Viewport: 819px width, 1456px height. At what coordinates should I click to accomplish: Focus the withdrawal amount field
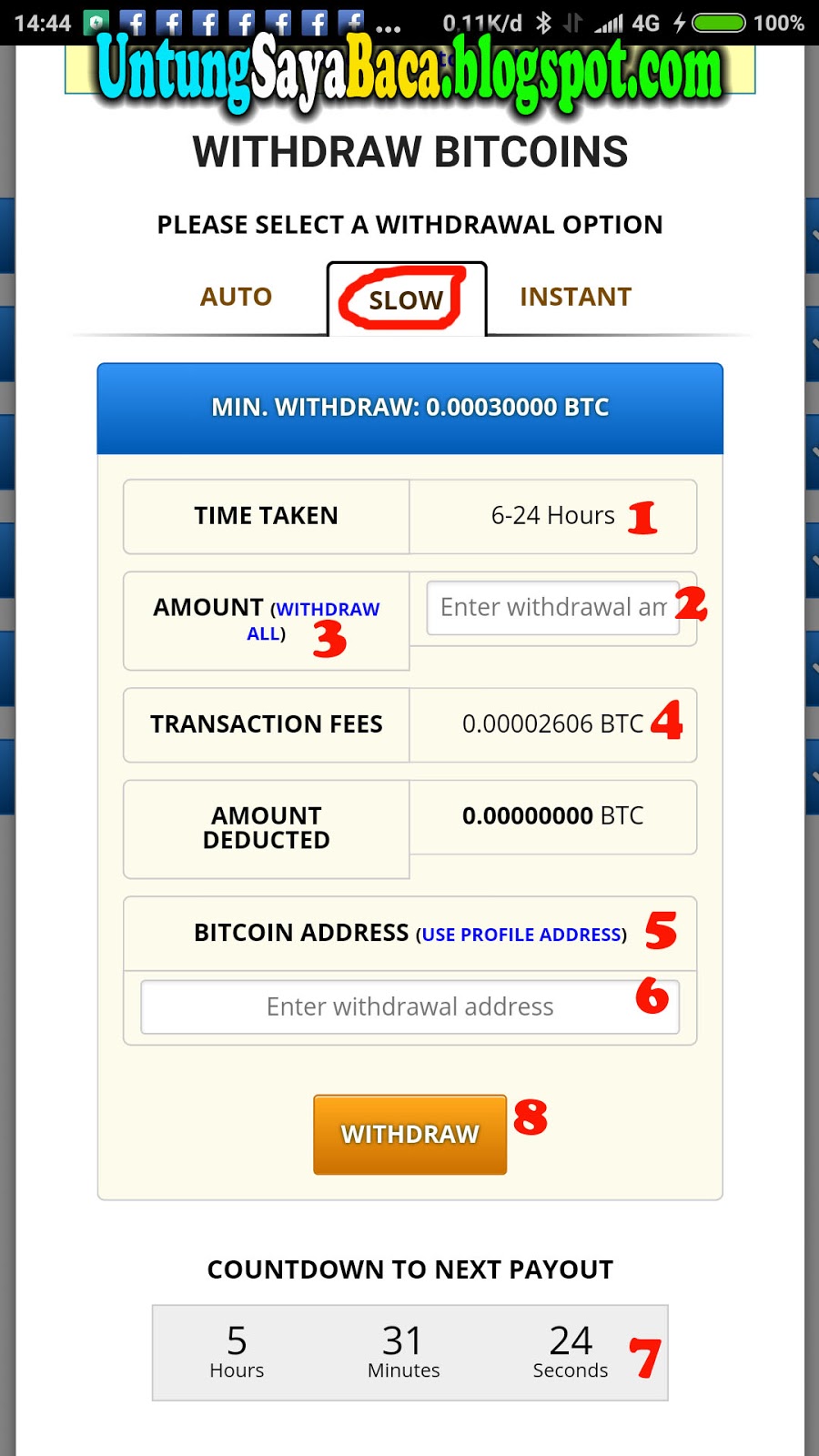pos(552,607)
